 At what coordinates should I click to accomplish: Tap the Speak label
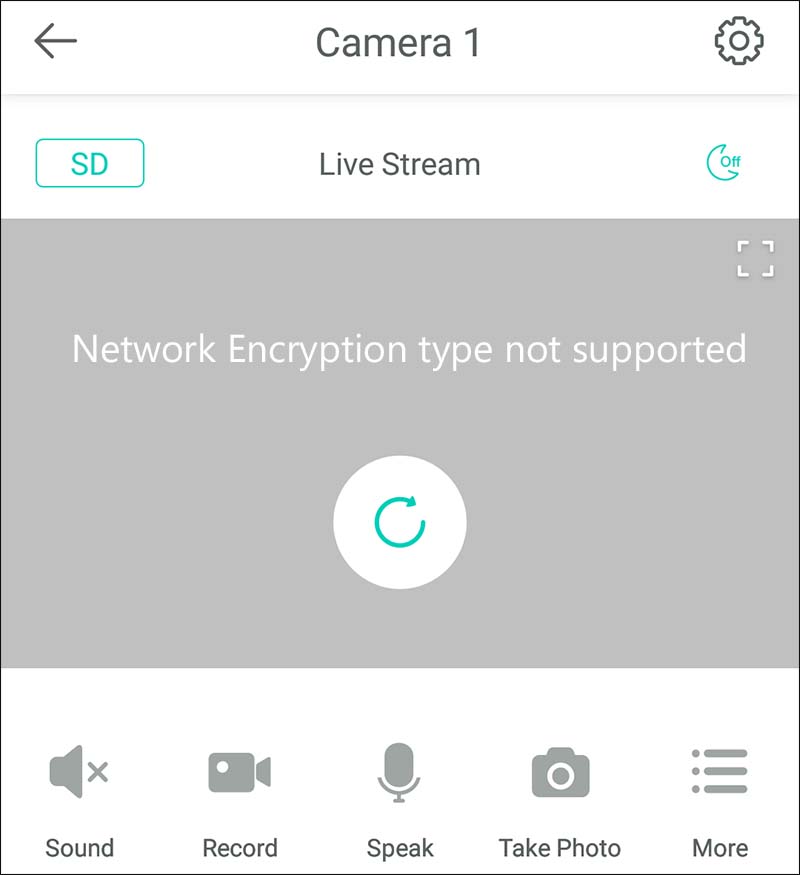click(399, 847)
